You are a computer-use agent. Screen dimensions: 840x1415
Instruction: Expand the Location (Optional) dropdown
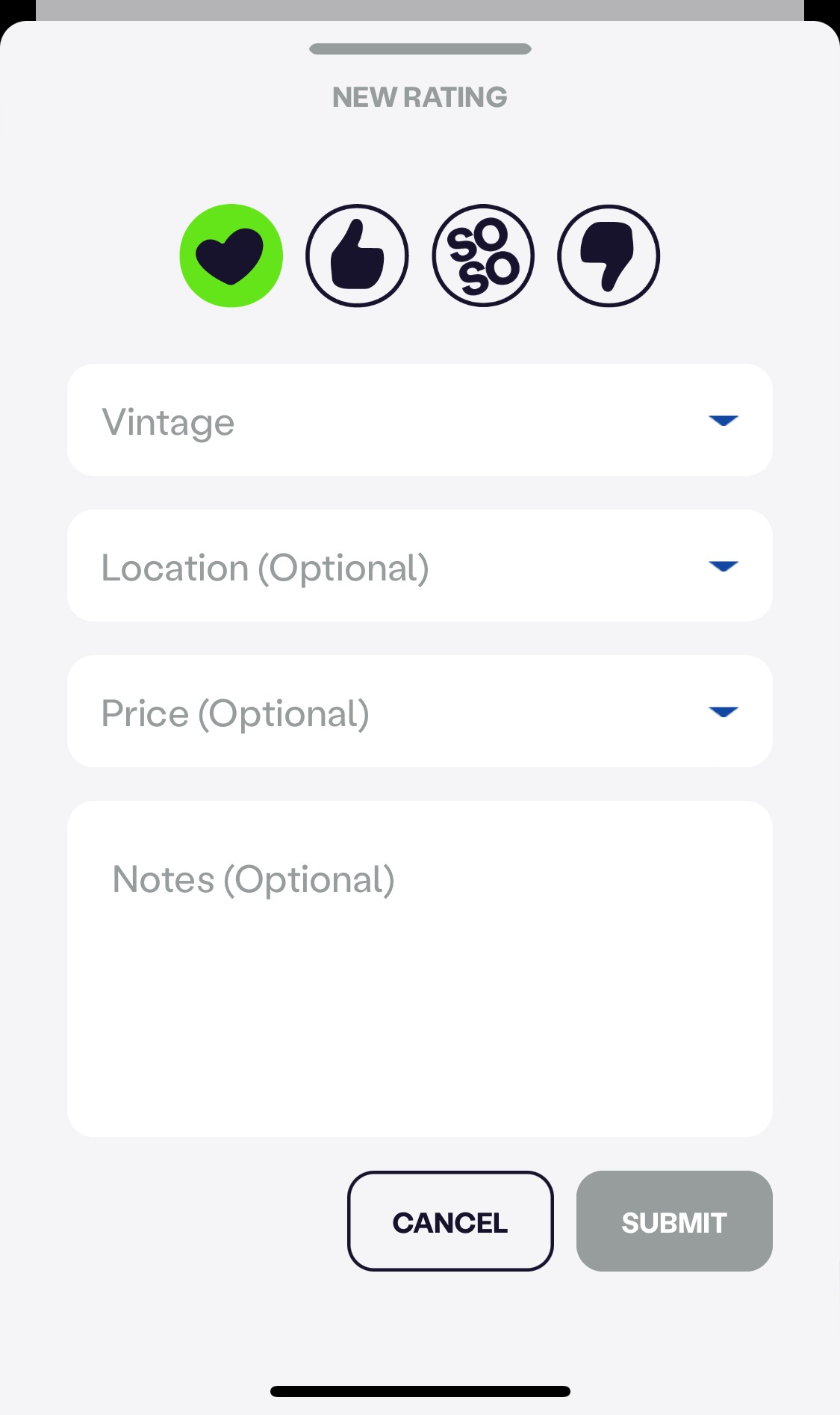[x=420, y=566]
